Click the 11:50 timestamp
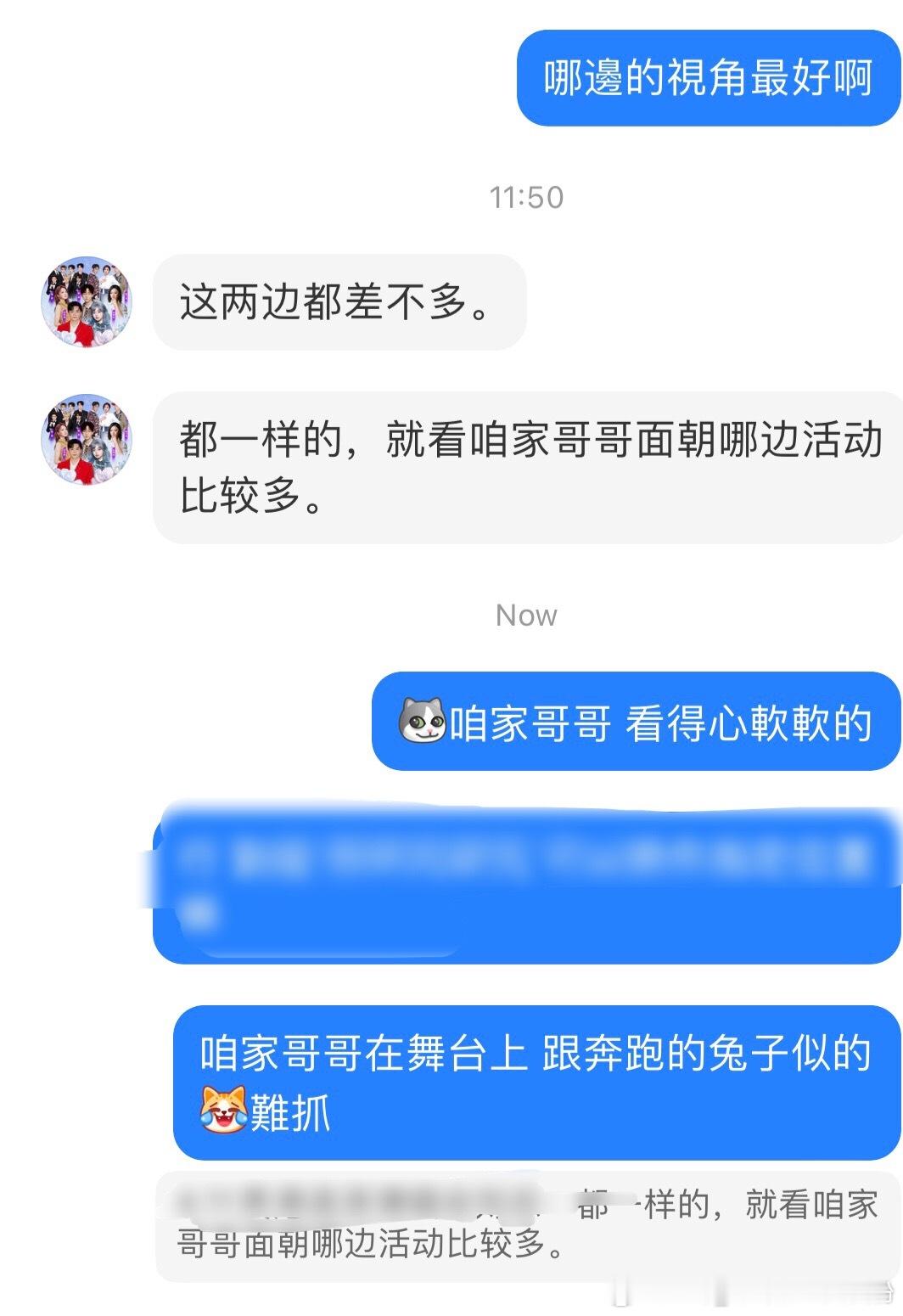This screenshot has width=903, height=1316. click(529, 195)
